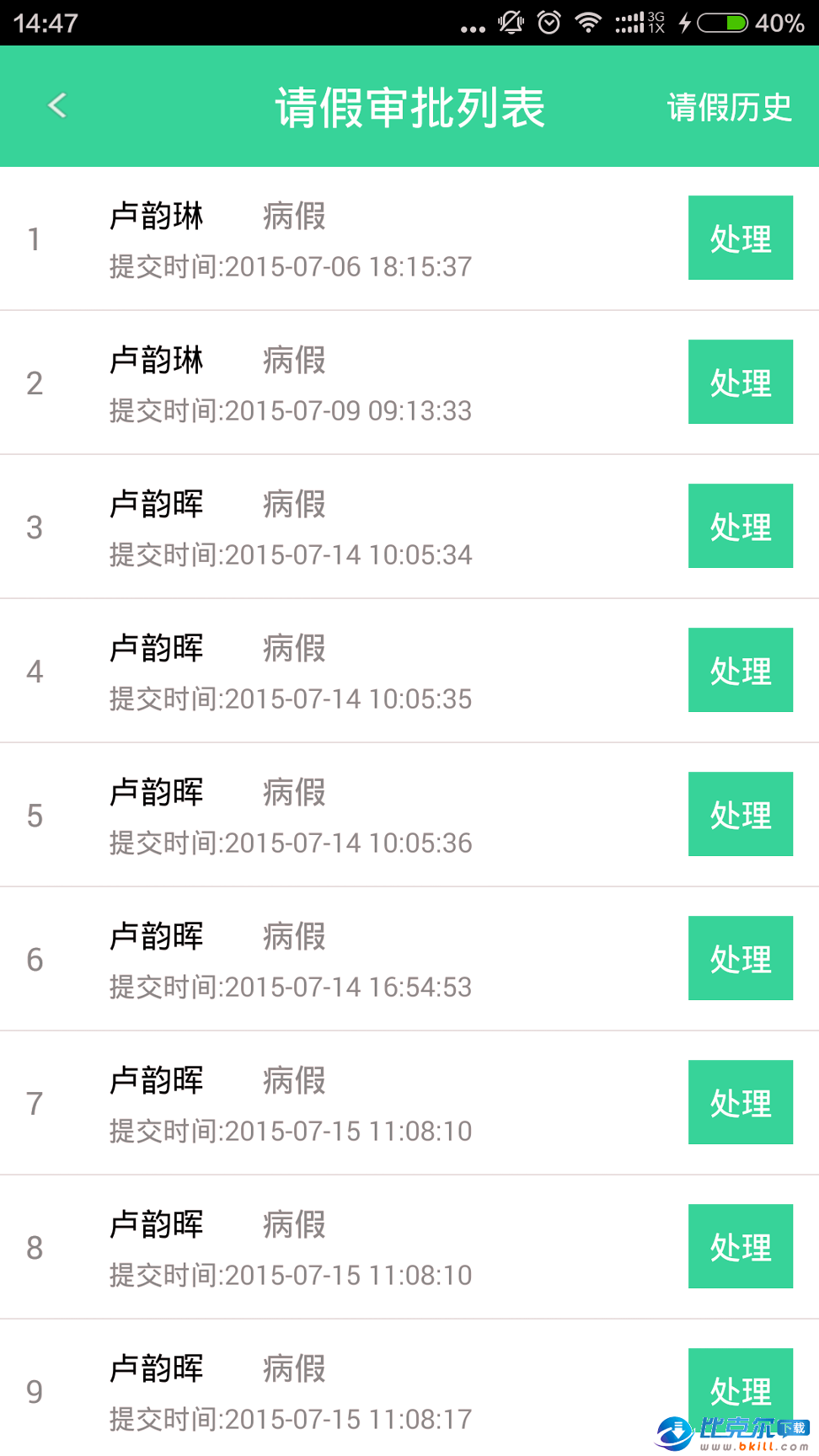Screen dimensions: 819x1456
Task: Tap the mute/vibrate icon in status bar
Action: pyautogui.click(x=511, y=24)
